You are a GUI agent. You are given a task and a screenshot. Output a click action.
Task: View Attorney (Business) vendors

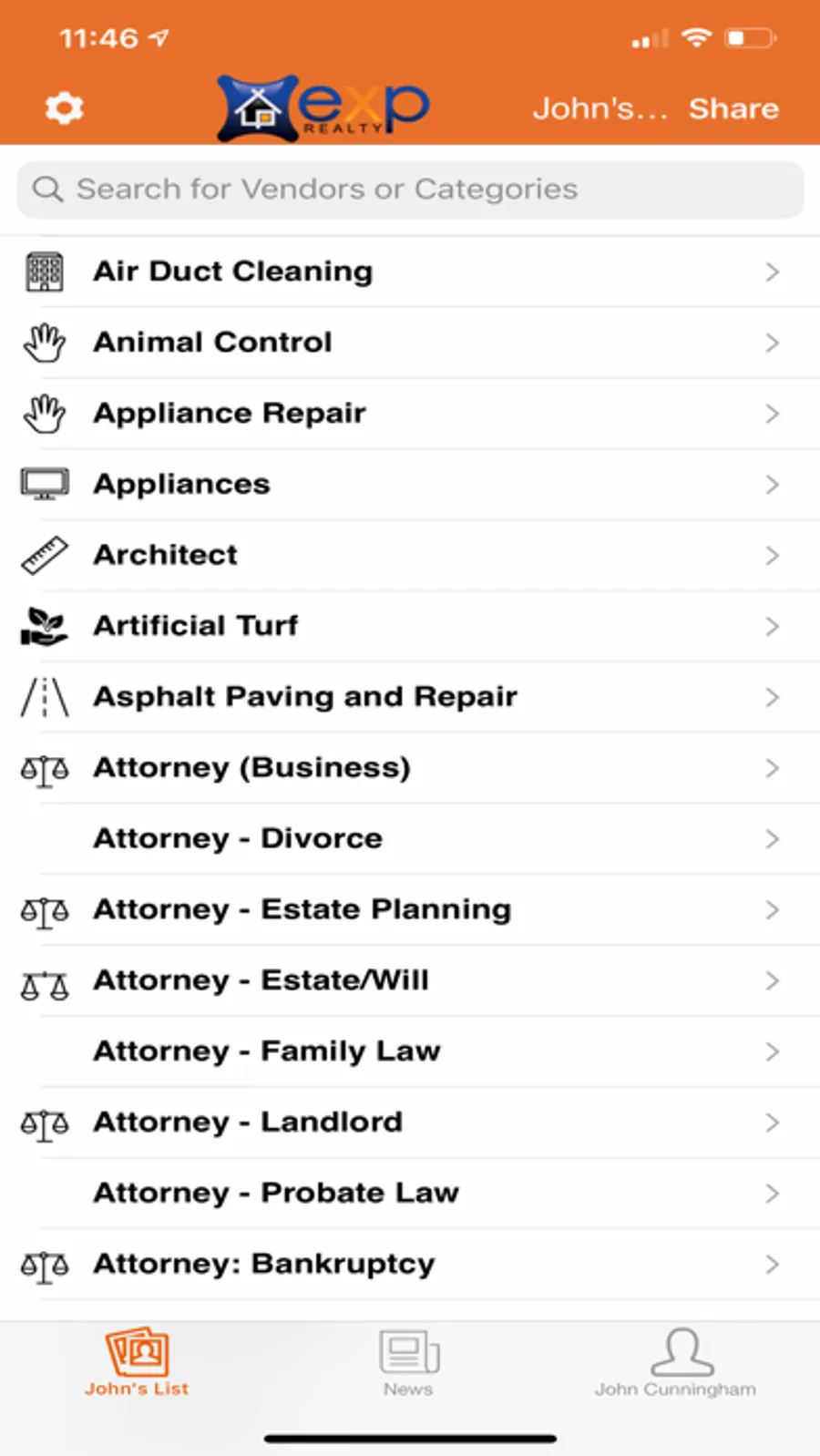coord(410,768)
